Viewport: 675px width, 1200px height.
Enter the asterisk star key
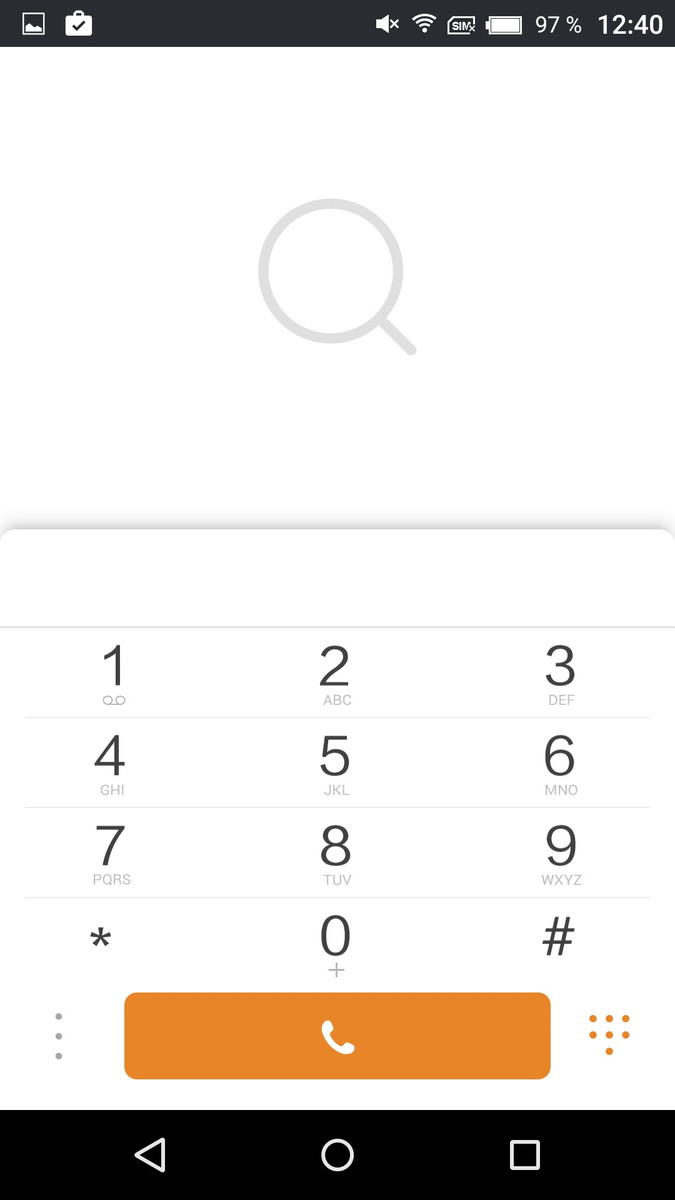tap(101, 941)
